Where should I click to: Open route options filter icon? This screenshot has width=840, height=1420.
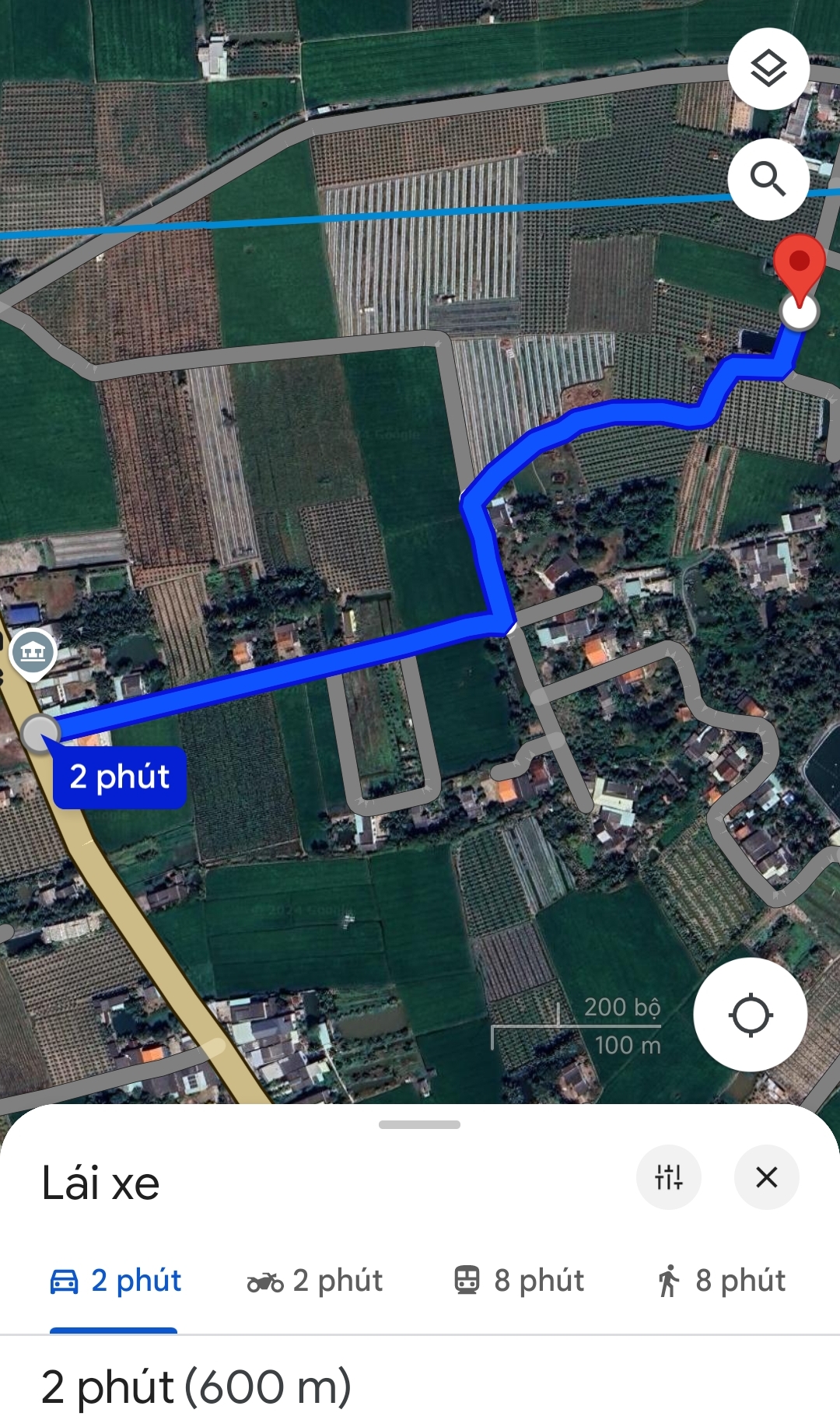point(669,1176)
